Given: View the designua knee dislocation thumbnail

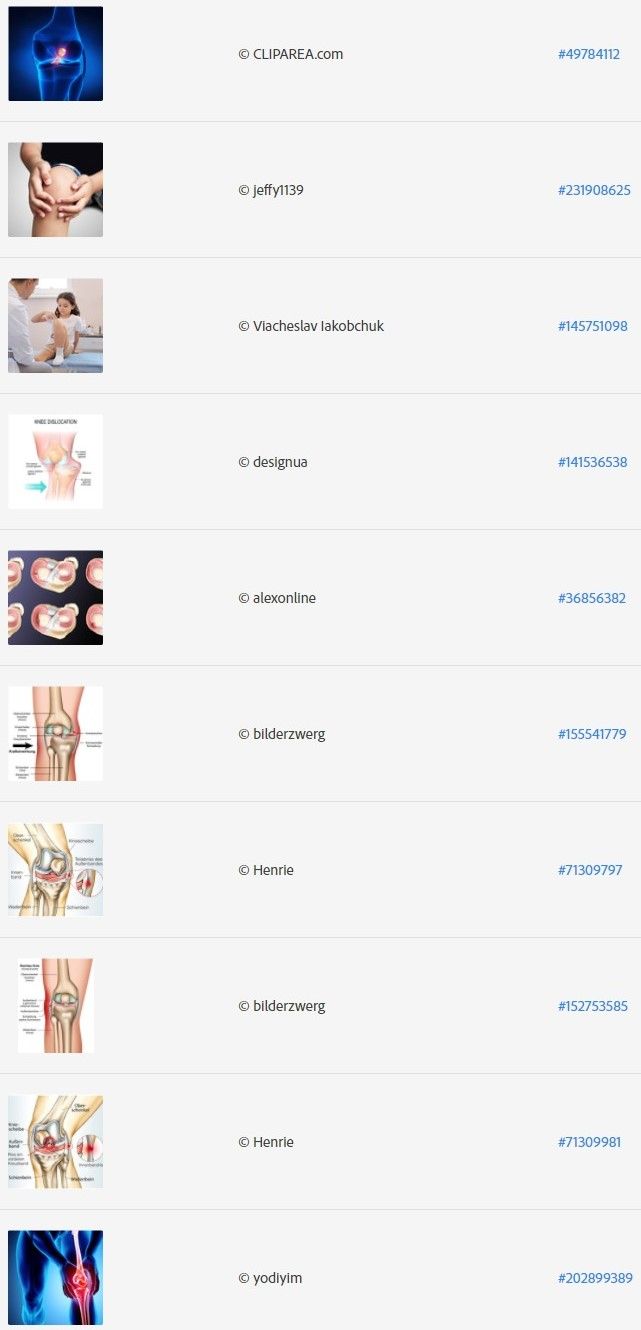Looking at the screenshot, I should coord(55,462).
